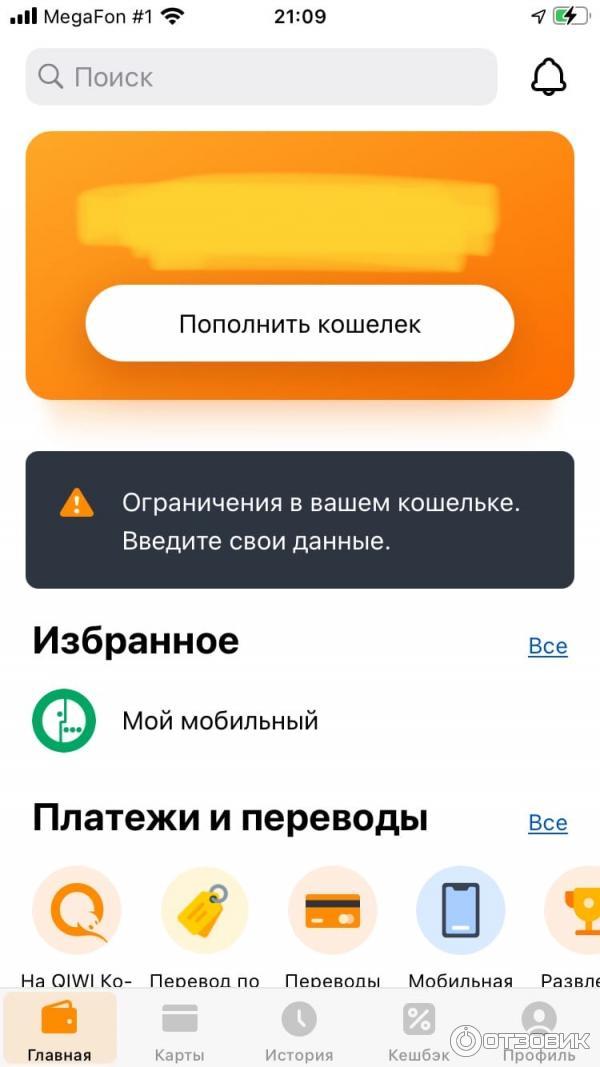This screenshot has width=600, height=1067.
Task: Switch to the История tab
Action: click(x=299, y=1030)
